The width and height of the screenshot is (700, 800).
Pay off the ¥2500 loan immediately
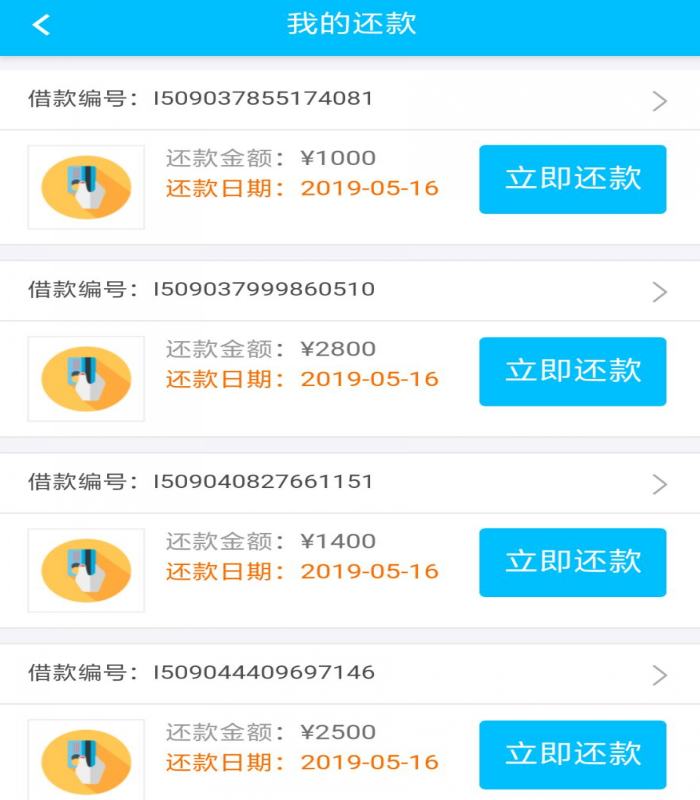(572, 754)
